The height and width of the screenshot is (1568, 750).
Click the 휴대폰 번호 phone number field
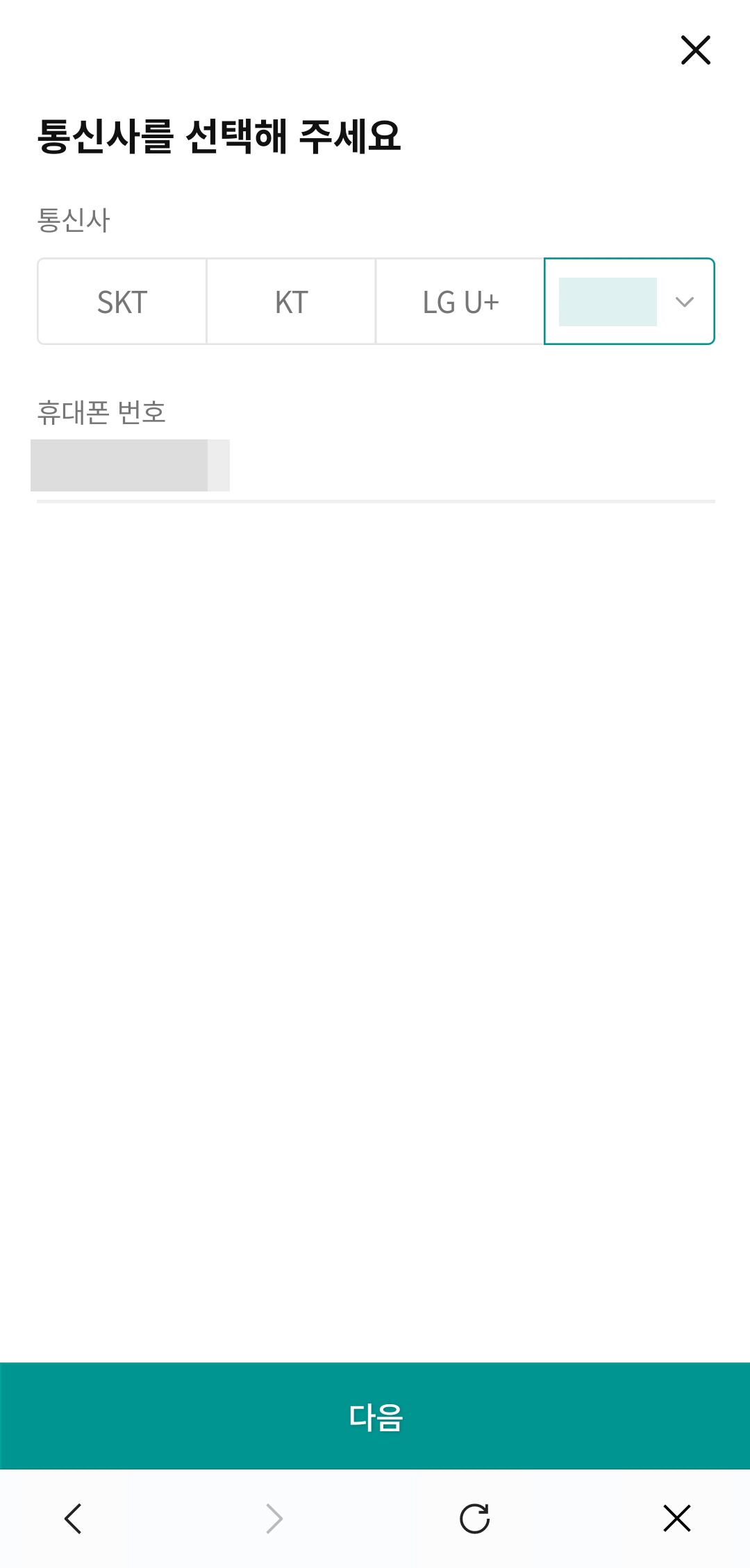pyautogui.click(x=278, y=465)
